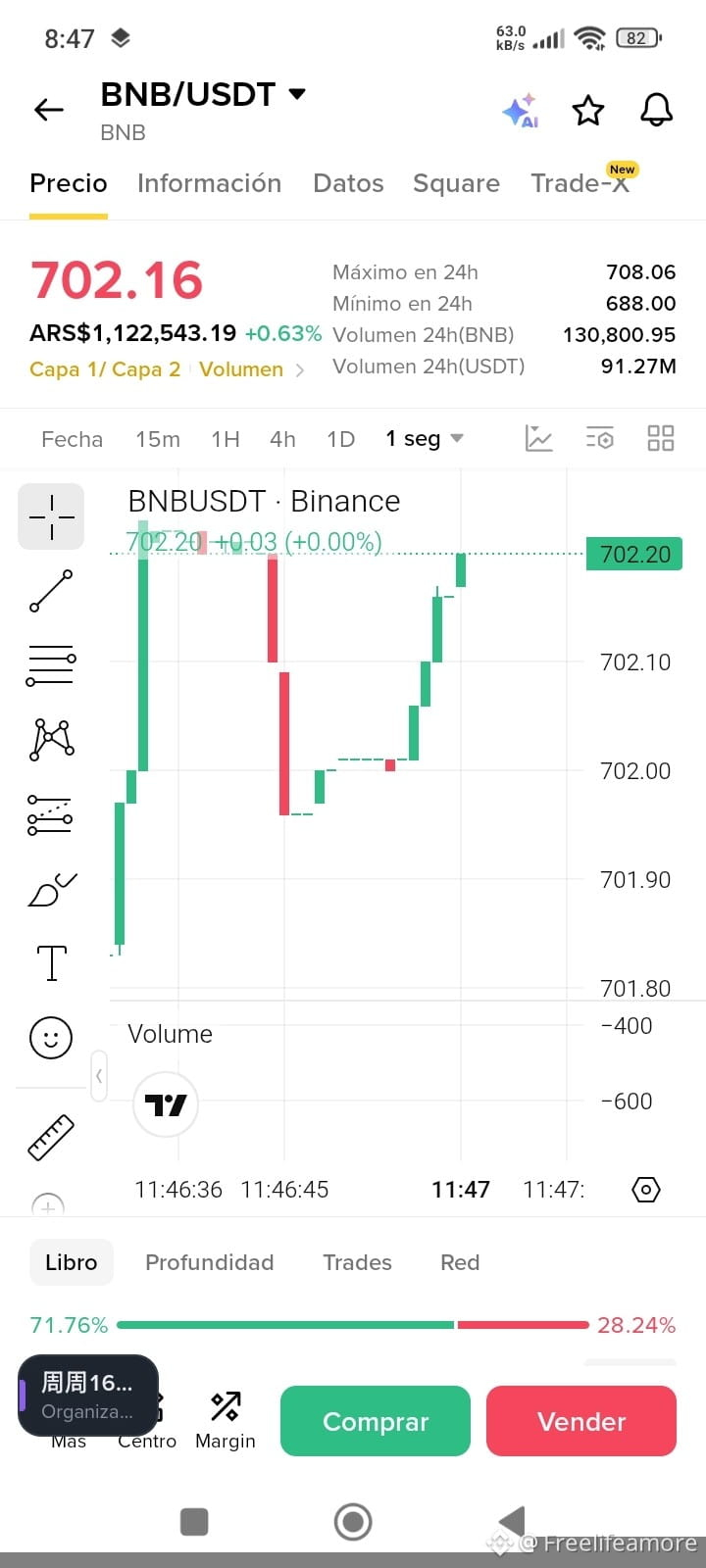706x1568 pixels.
Task: Add BNB/USDT to favorites star
Action: (x=588, y=111)
